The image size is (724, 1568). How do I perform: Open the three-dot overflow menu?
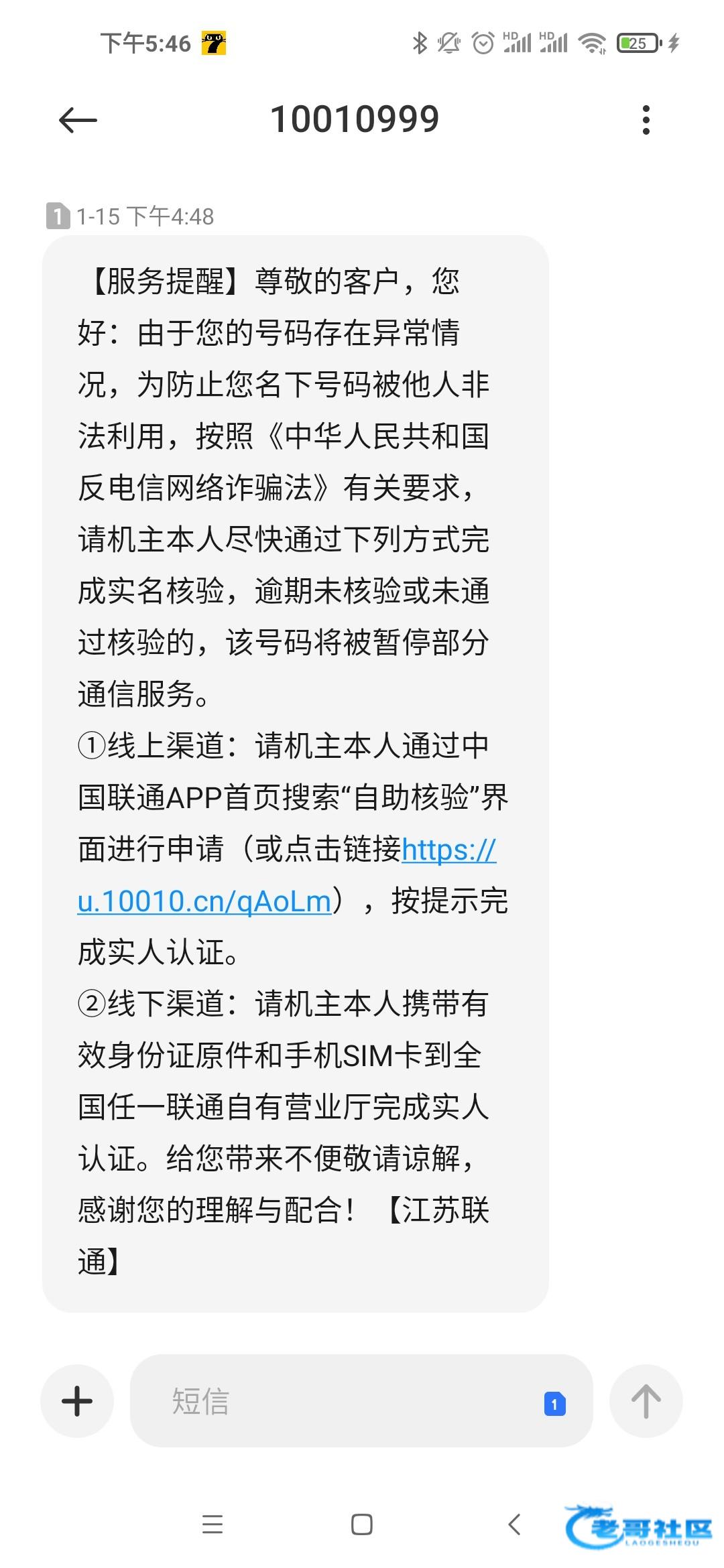646,121
